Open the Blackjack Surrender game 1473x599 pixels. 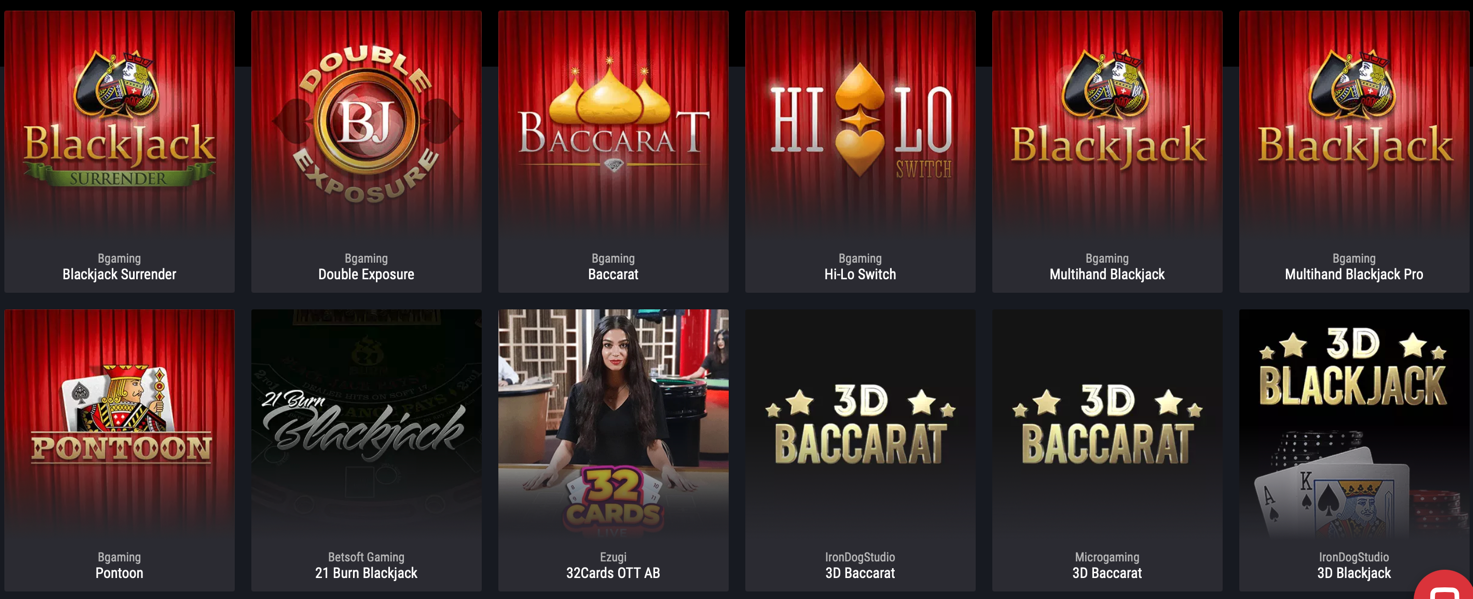119,150
